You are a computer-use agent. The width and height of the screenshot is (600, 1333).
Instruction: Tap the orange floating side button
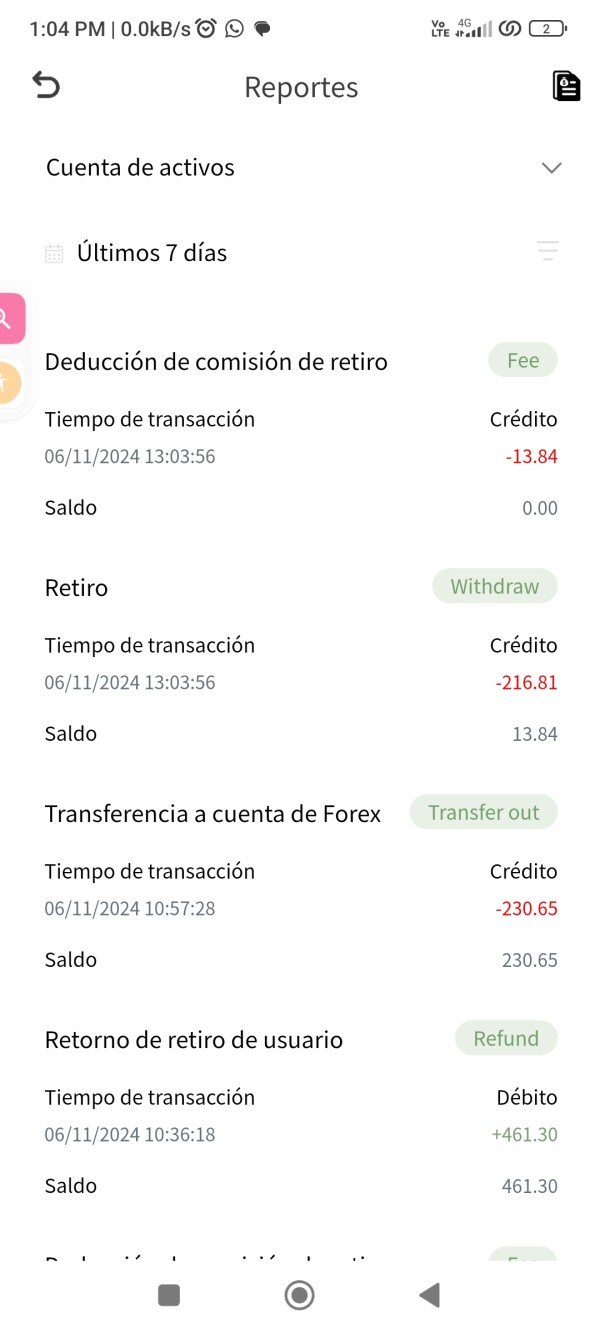click(8, 381)
